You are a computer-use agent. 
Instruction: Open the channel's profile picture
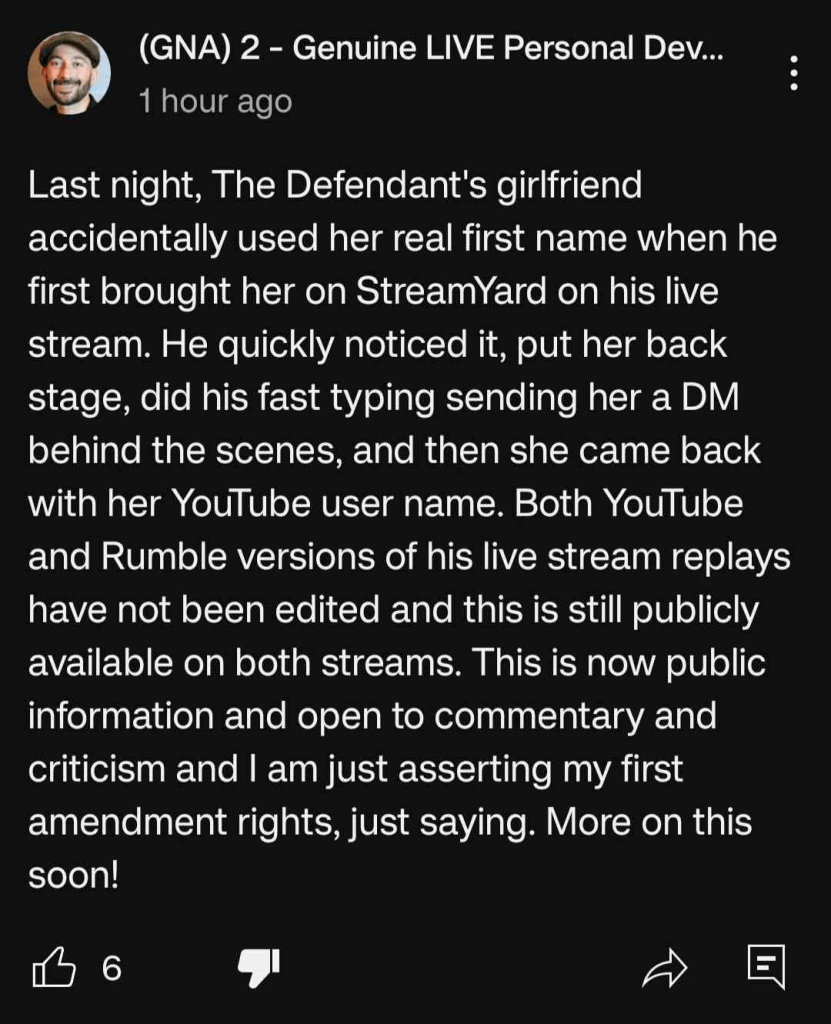[x=69, y=72]
